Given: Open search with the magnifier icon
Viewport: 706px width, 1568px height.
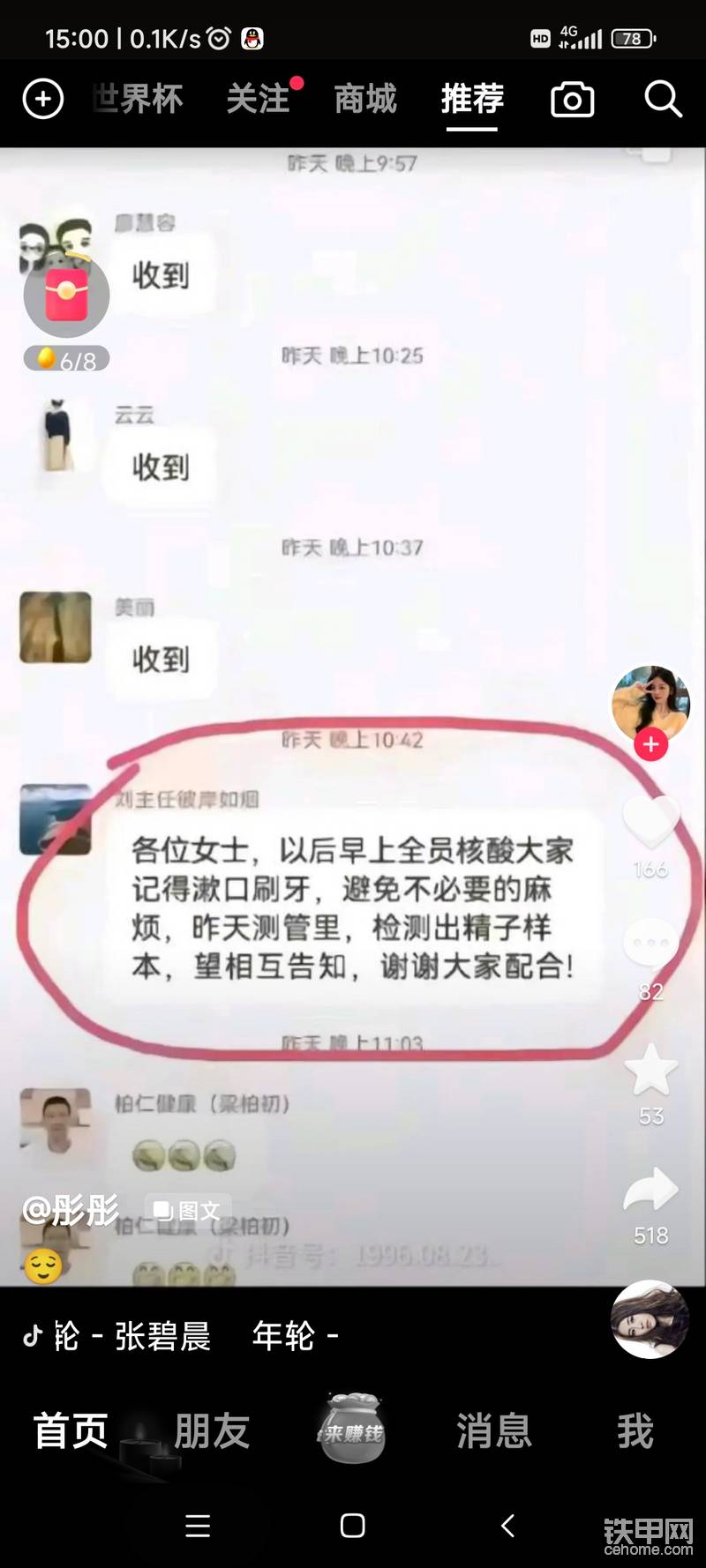Looking at the screenshot, I should (x=662, y=99).
